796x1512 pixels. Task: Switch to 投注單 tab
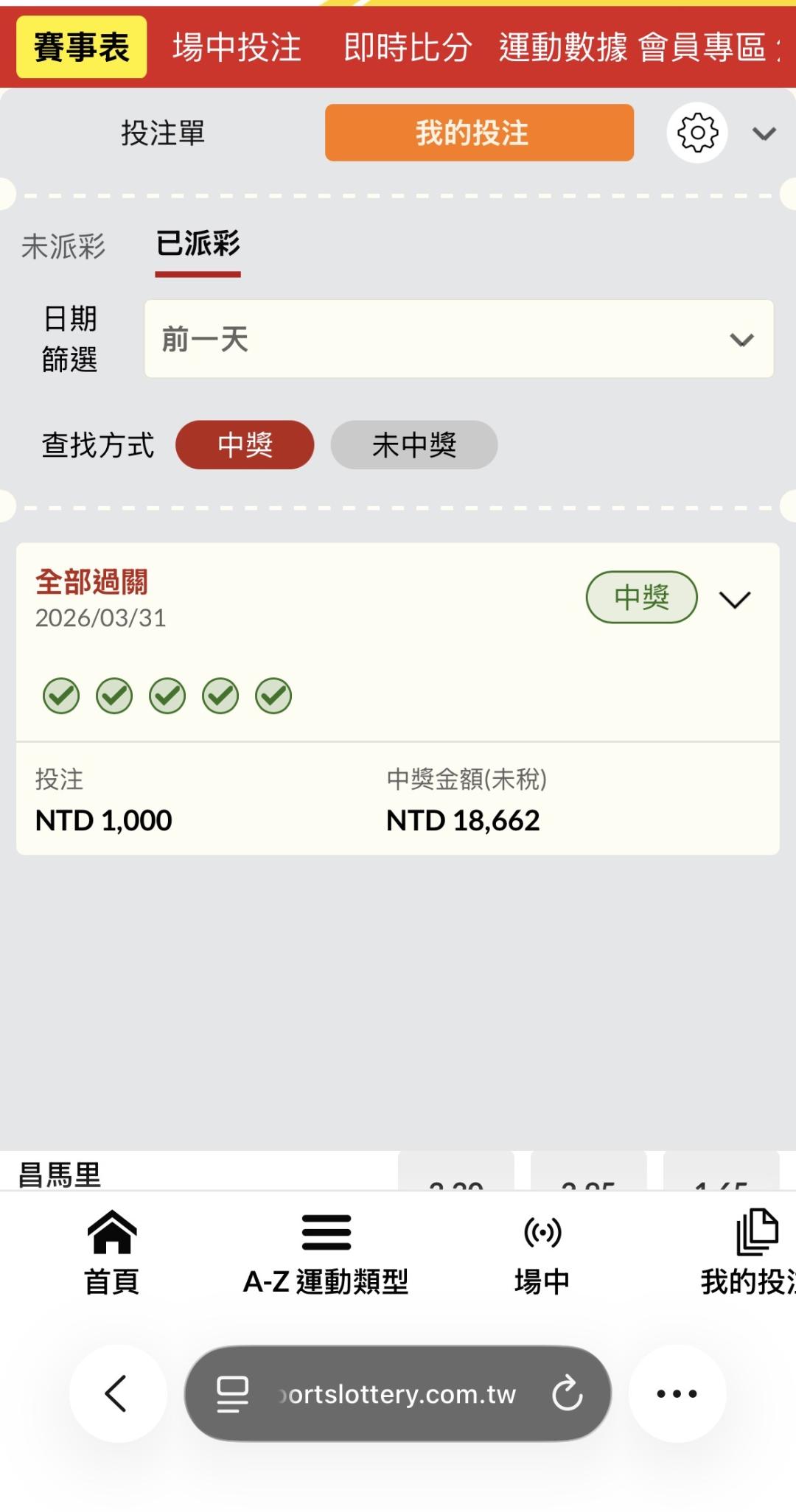[x=163, y=133]
